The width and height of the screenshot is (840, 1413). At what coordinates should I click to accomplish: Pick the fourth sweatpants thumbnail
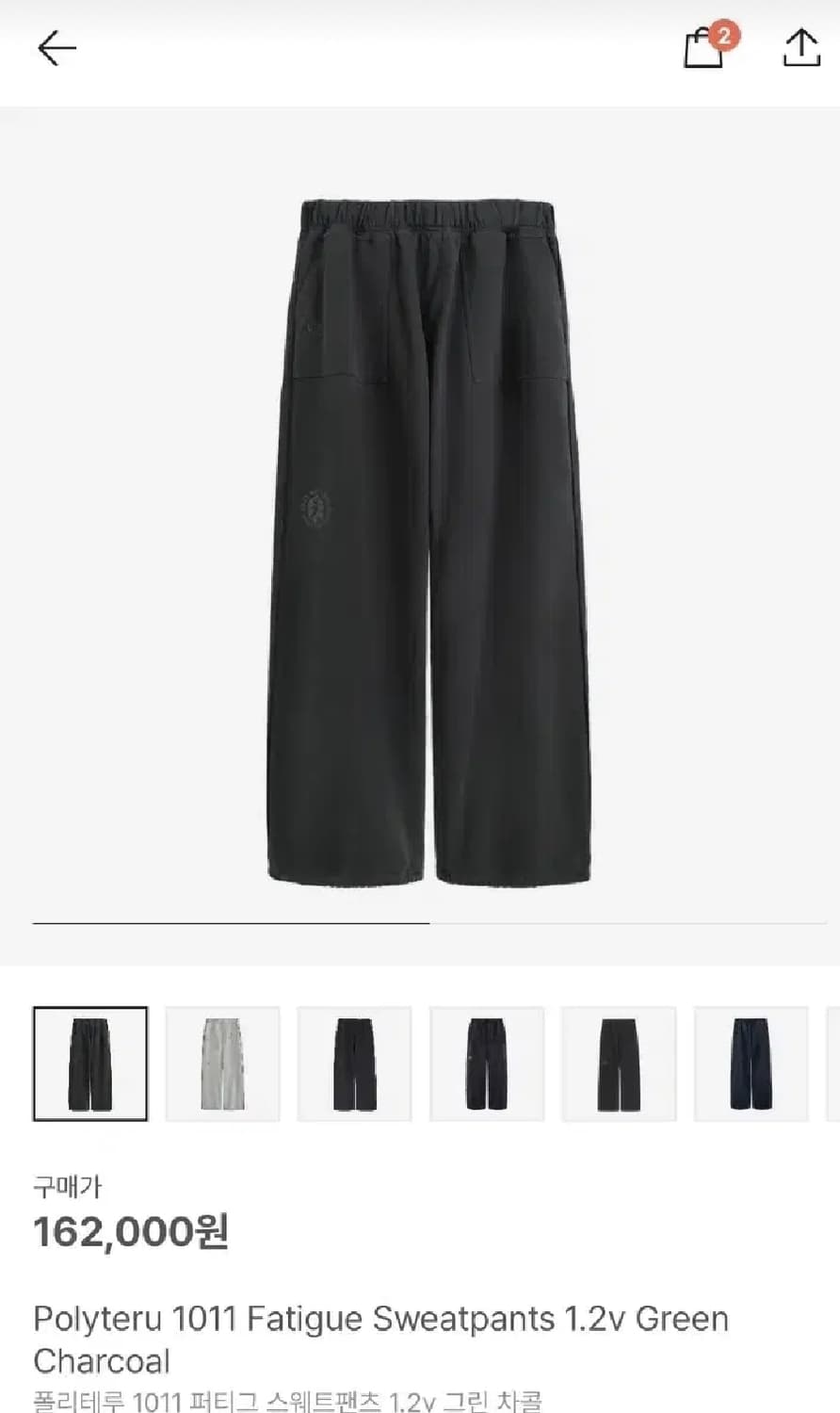(487, 1064)
